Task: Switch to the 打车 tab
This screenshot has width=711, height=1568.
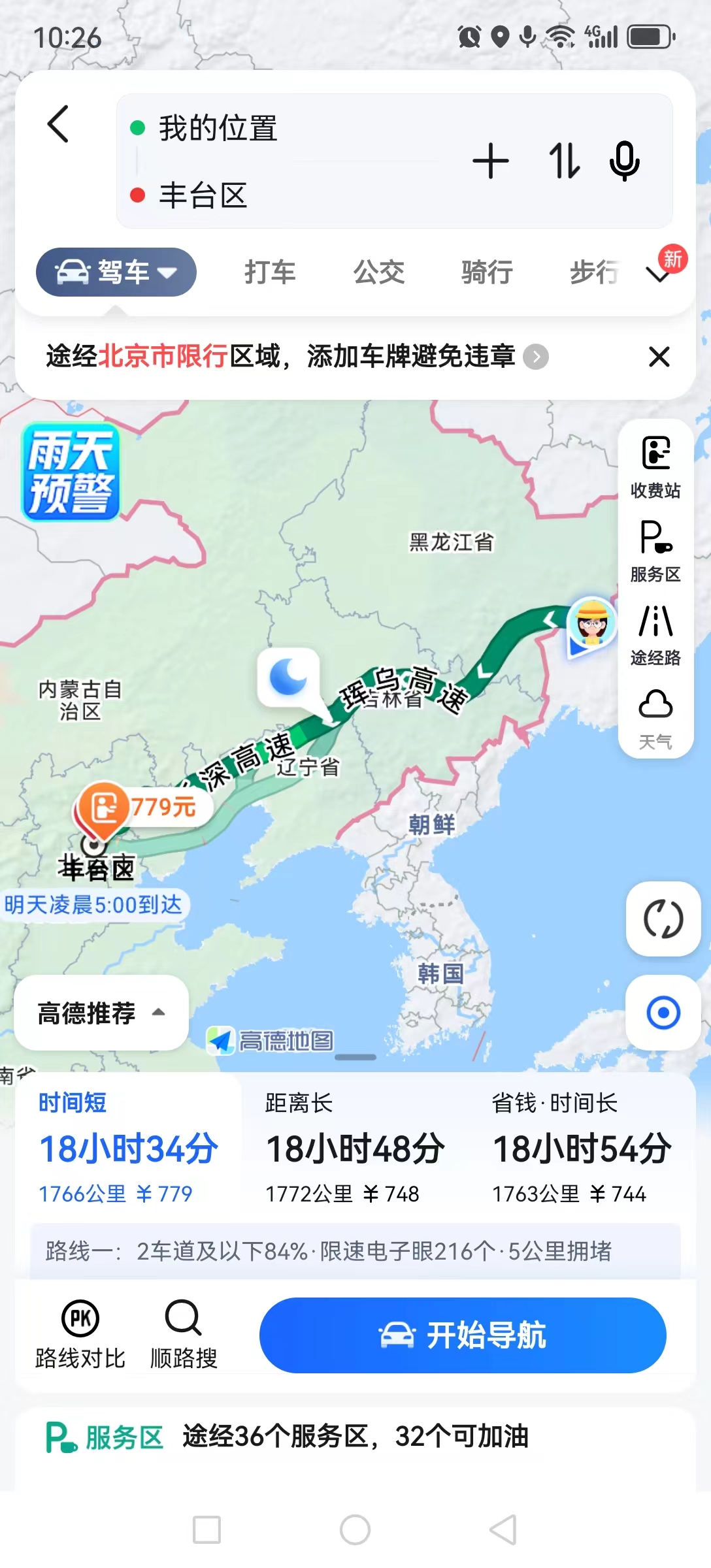Action: [270, 272]
